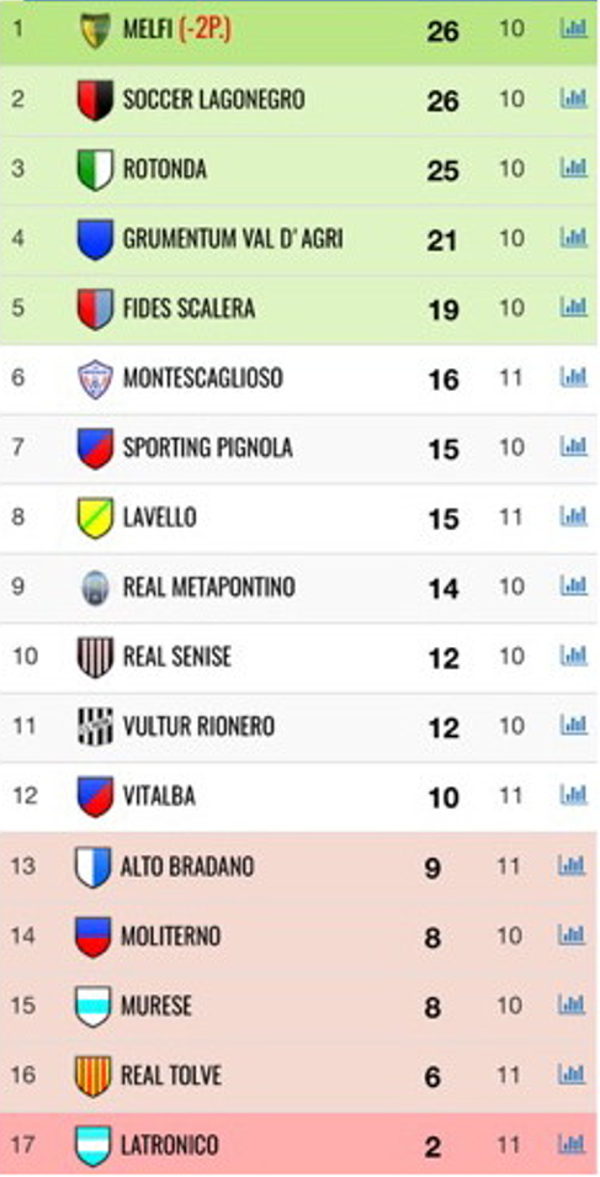Open the Latronico team row
This screenshot has width=600, height=1177.
tap(299, 1144)
